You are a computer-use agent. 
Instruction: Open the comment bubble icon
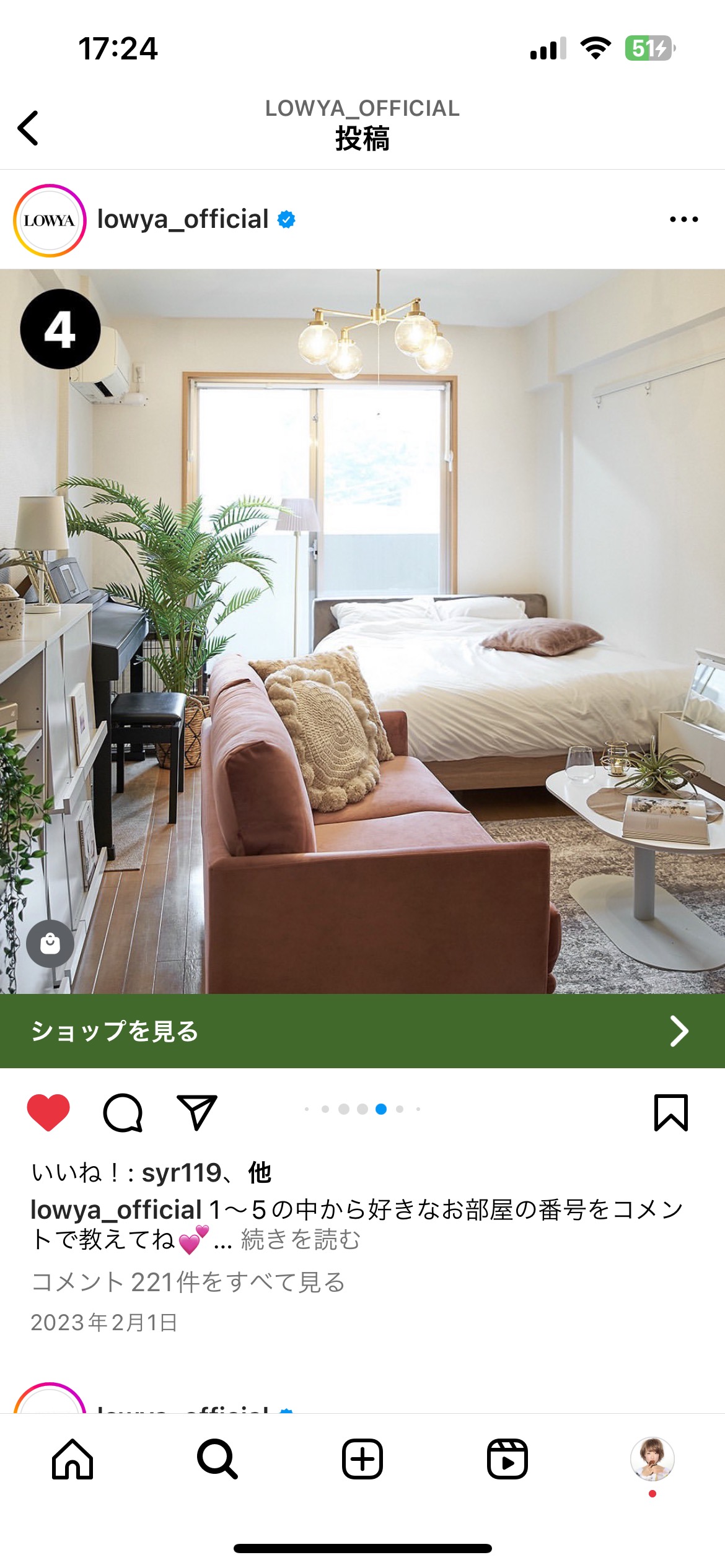(x=123, y=1113)
